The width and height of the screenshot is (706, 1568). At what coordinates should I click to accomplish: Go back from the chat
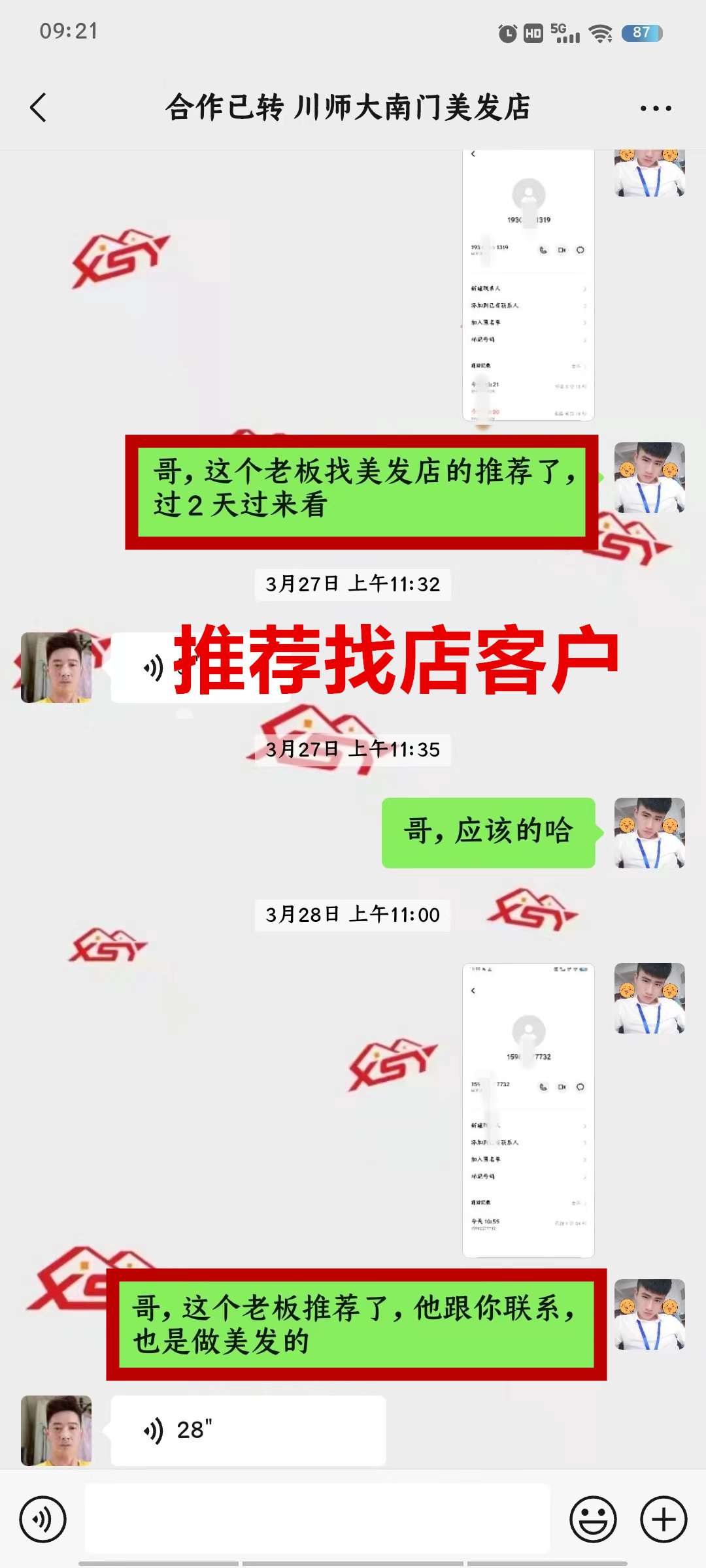(x=39, y=108)
